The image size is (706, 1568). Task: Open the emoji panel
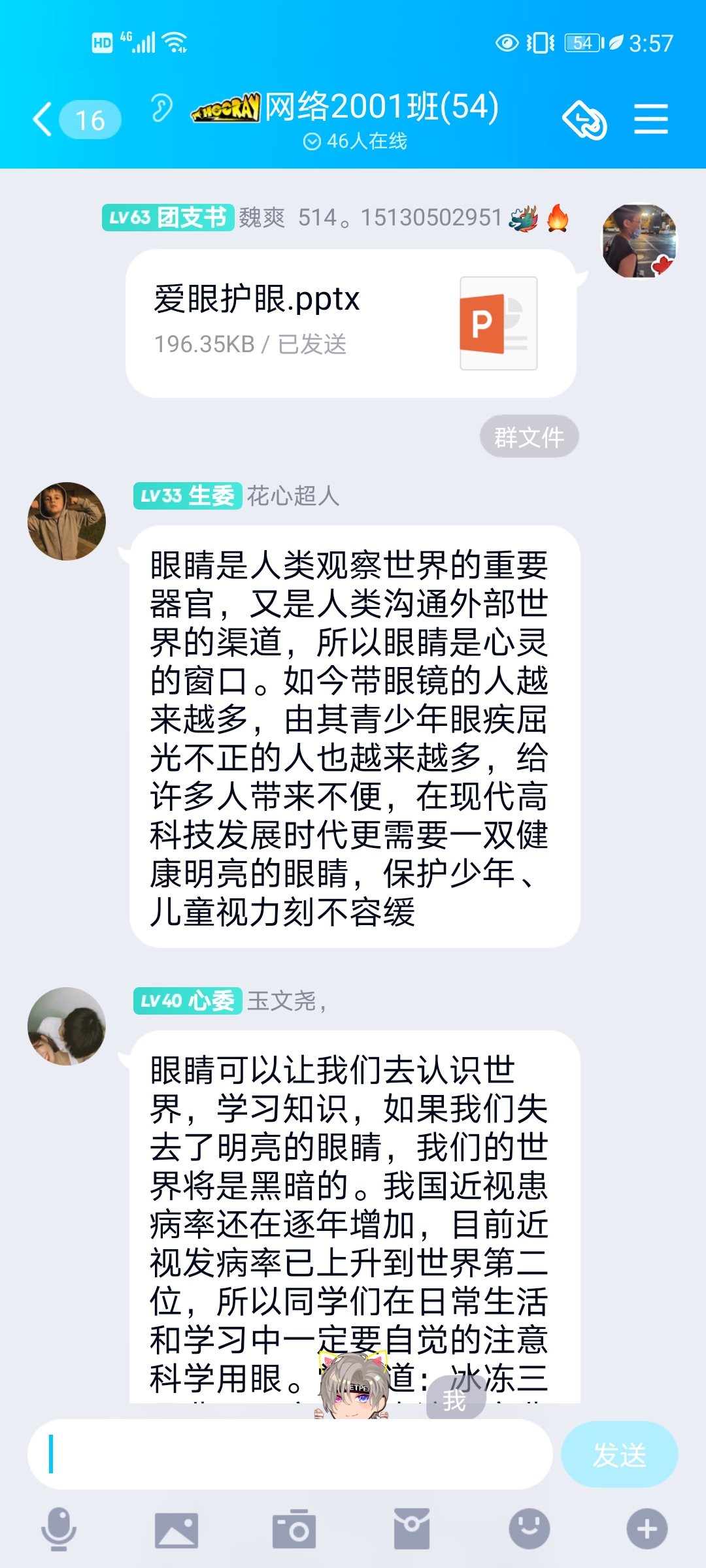click(x=529, y=1529)
